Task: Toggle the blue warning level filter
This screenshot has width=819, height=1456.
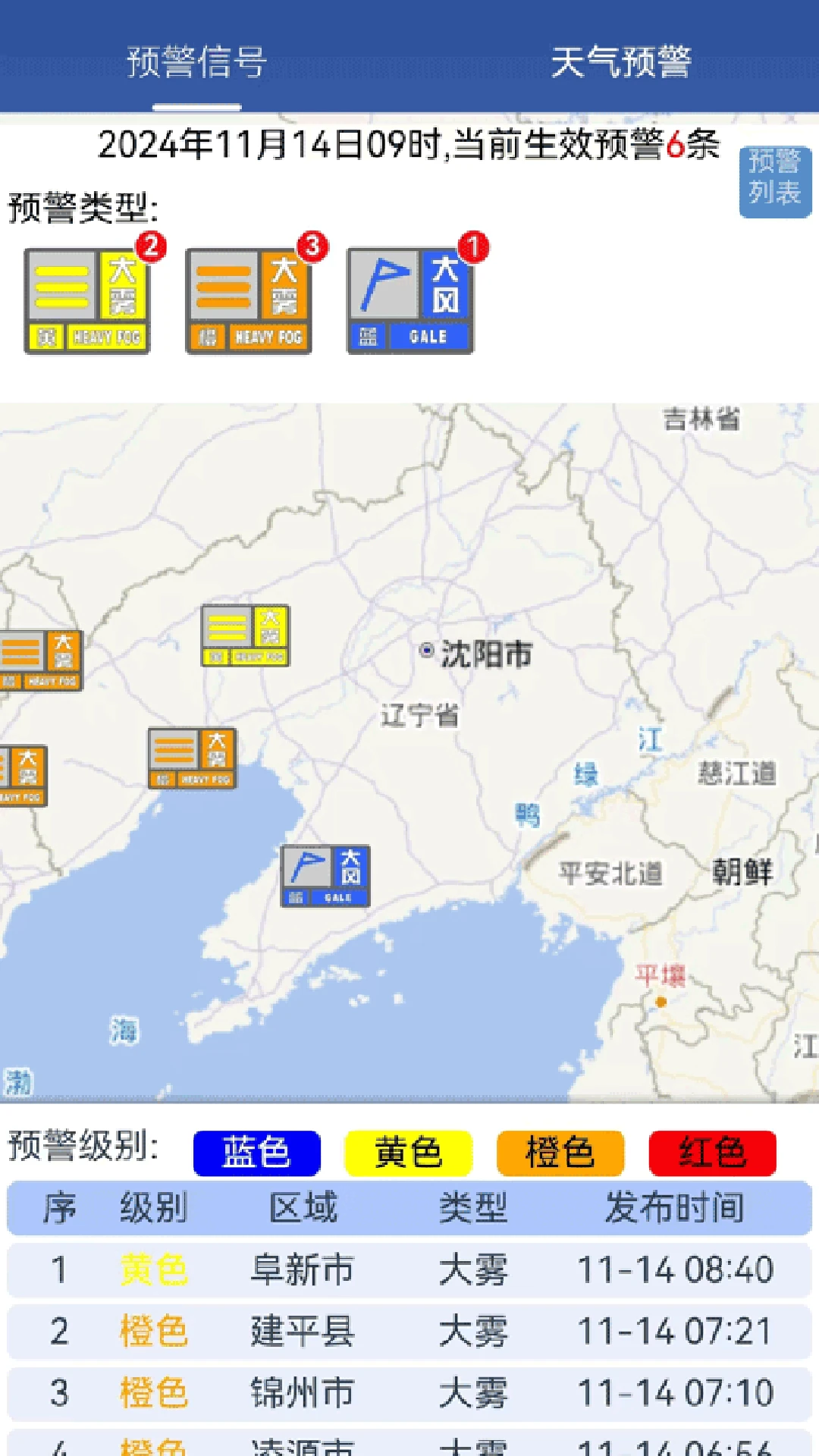Action: [256, 1151]
